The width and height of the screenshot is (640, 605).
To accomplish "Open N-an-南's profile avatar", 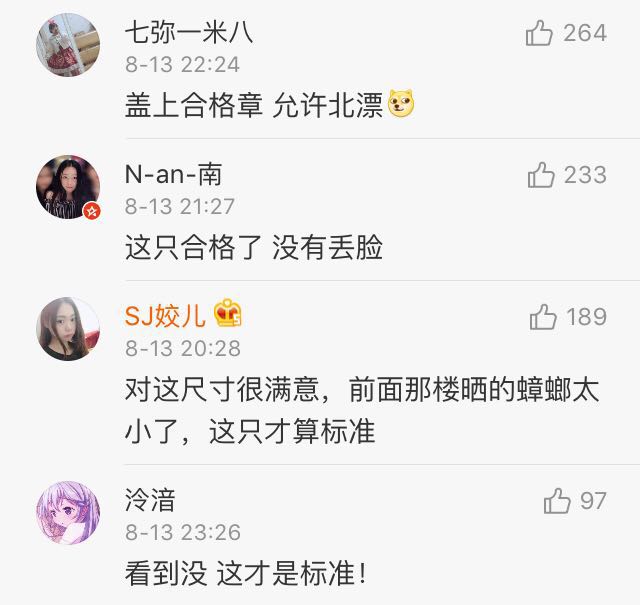I will [x=68, y=187].
